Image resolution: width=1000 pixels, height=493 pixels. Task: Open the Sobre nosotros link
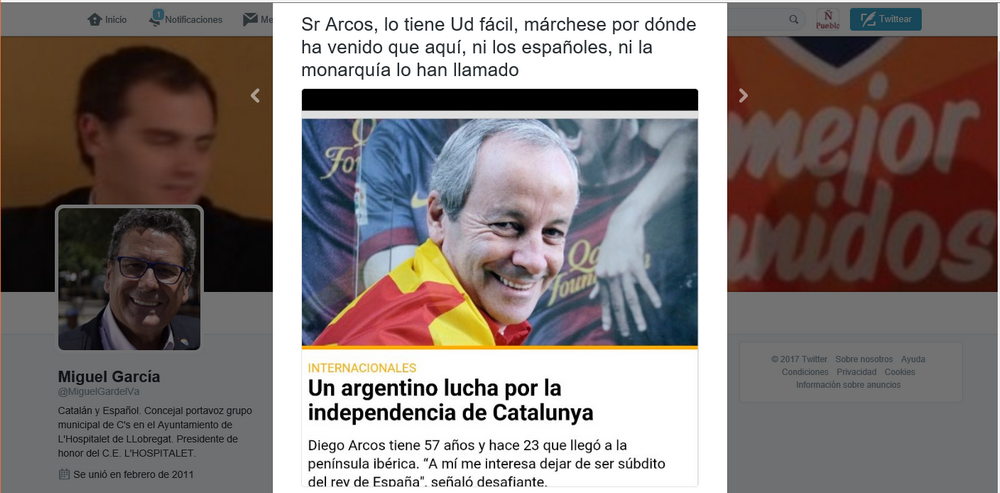[x=864, y=359]
